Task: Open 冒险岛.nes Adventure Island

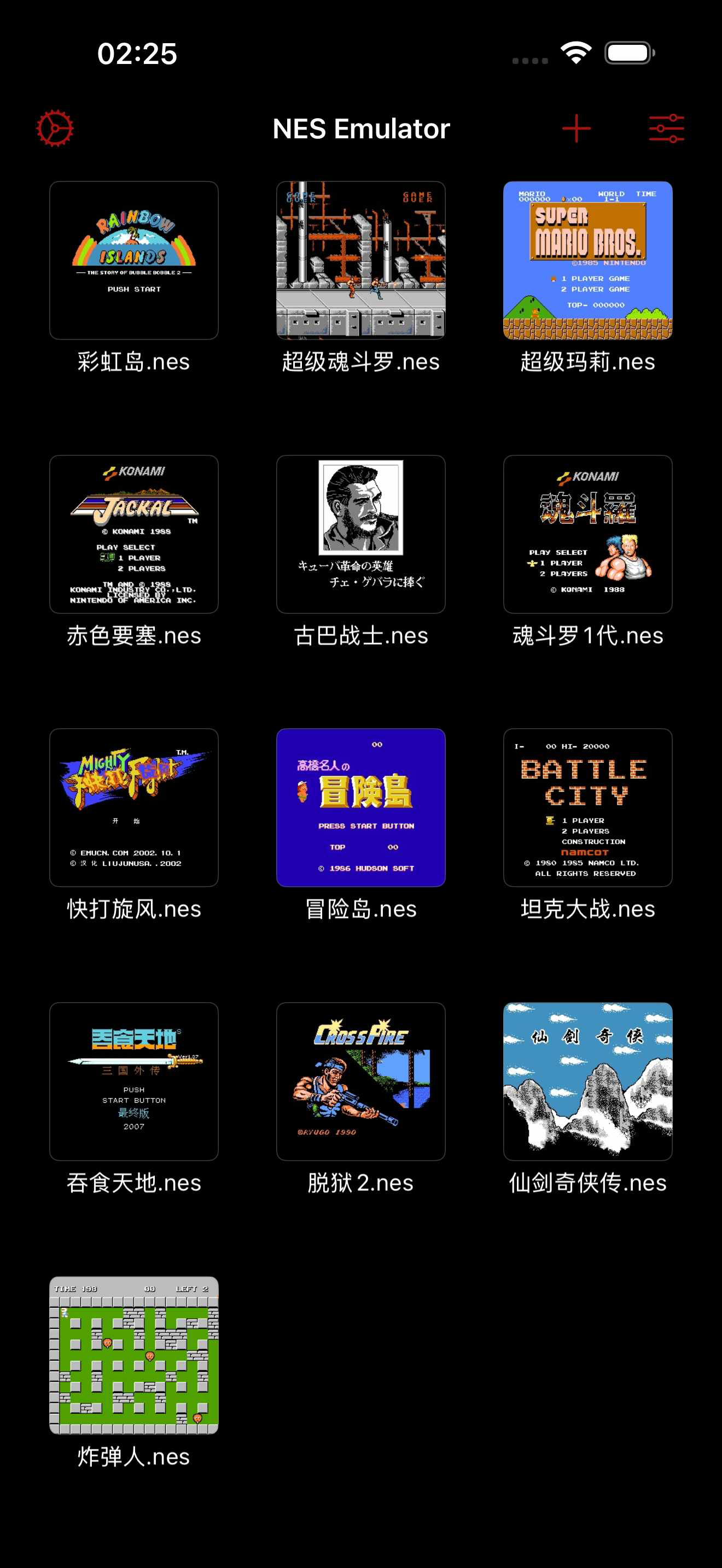Action: [x=360, y=808]
